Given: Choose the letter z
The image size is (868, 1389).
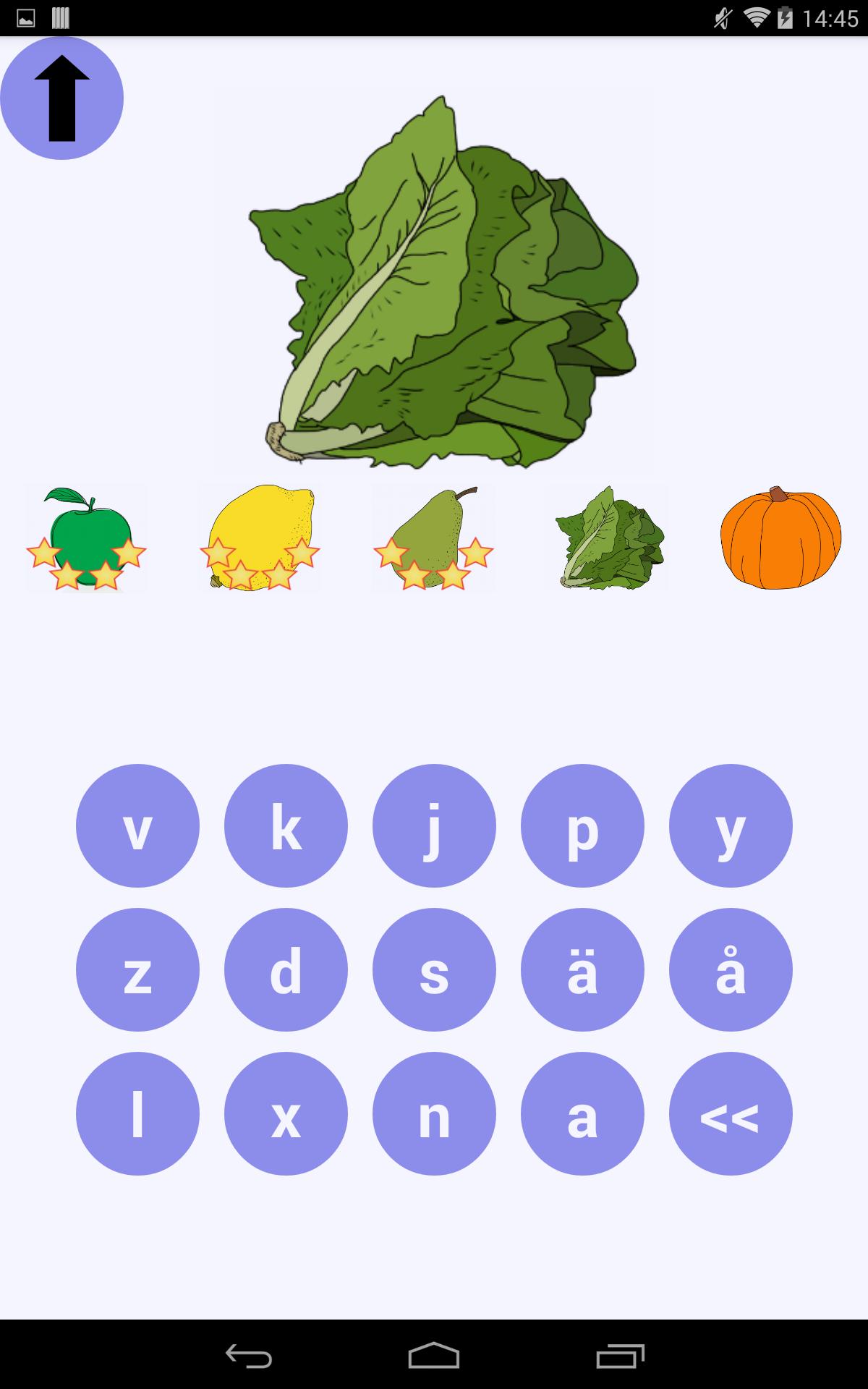Looking at the screenshot, I should 137,969.
